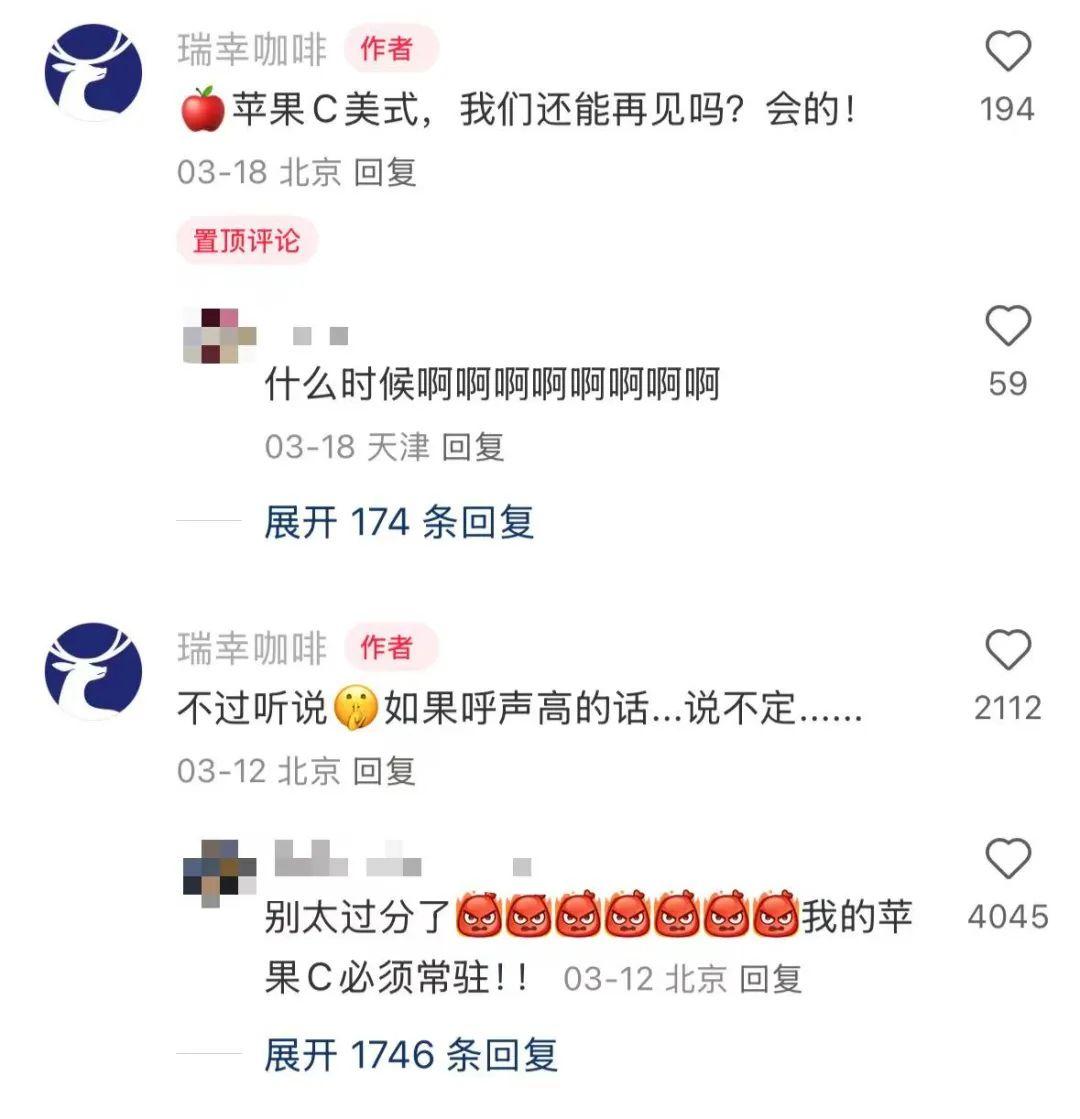Like the 苹果C美式 comment by 瑞幸咖啡
Viewport: 1080px width, 1119px height.
point(1007,52)
